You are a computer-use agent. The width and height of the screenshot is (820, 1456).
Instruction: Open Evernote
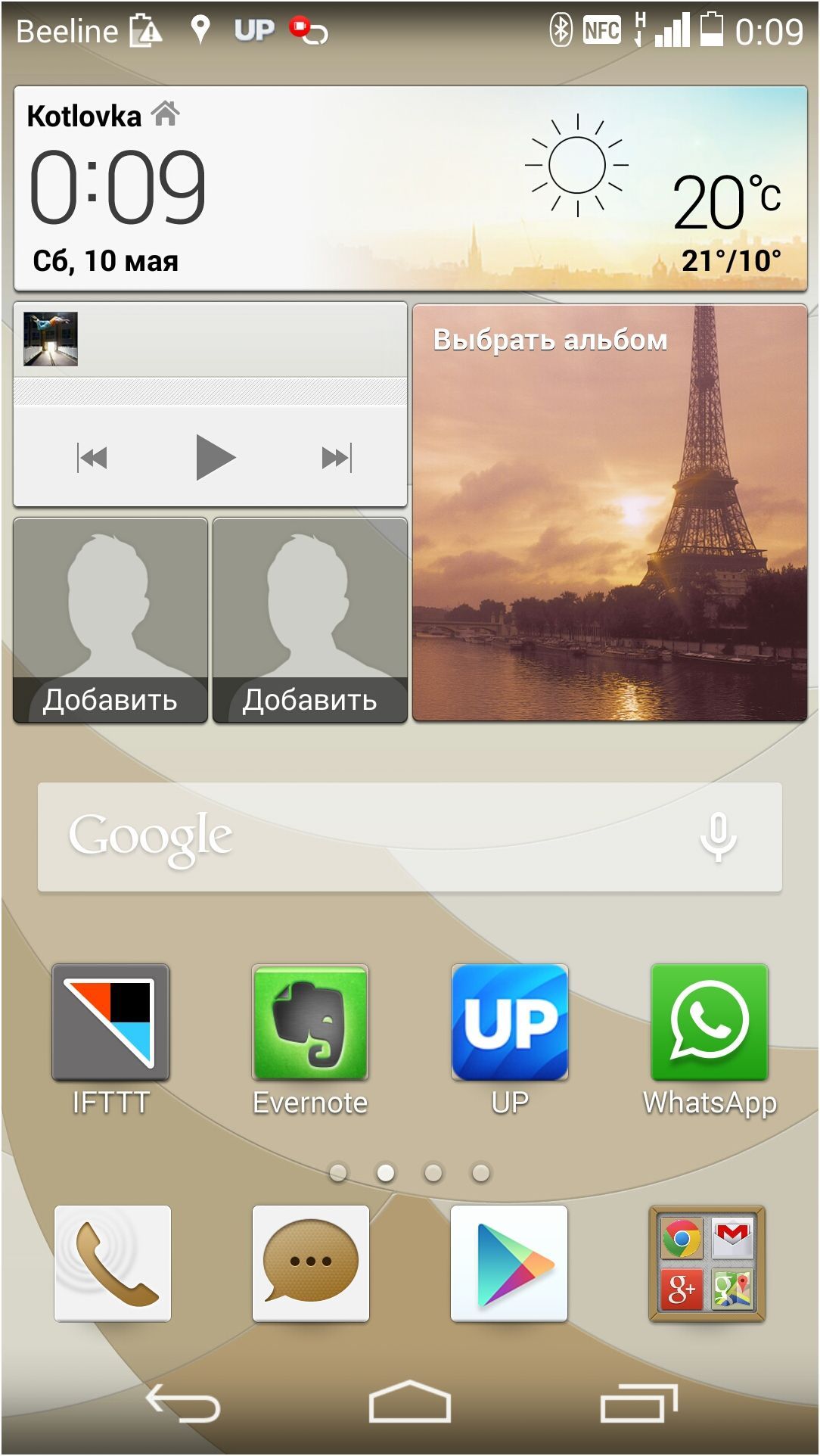tap(310, 1022)
